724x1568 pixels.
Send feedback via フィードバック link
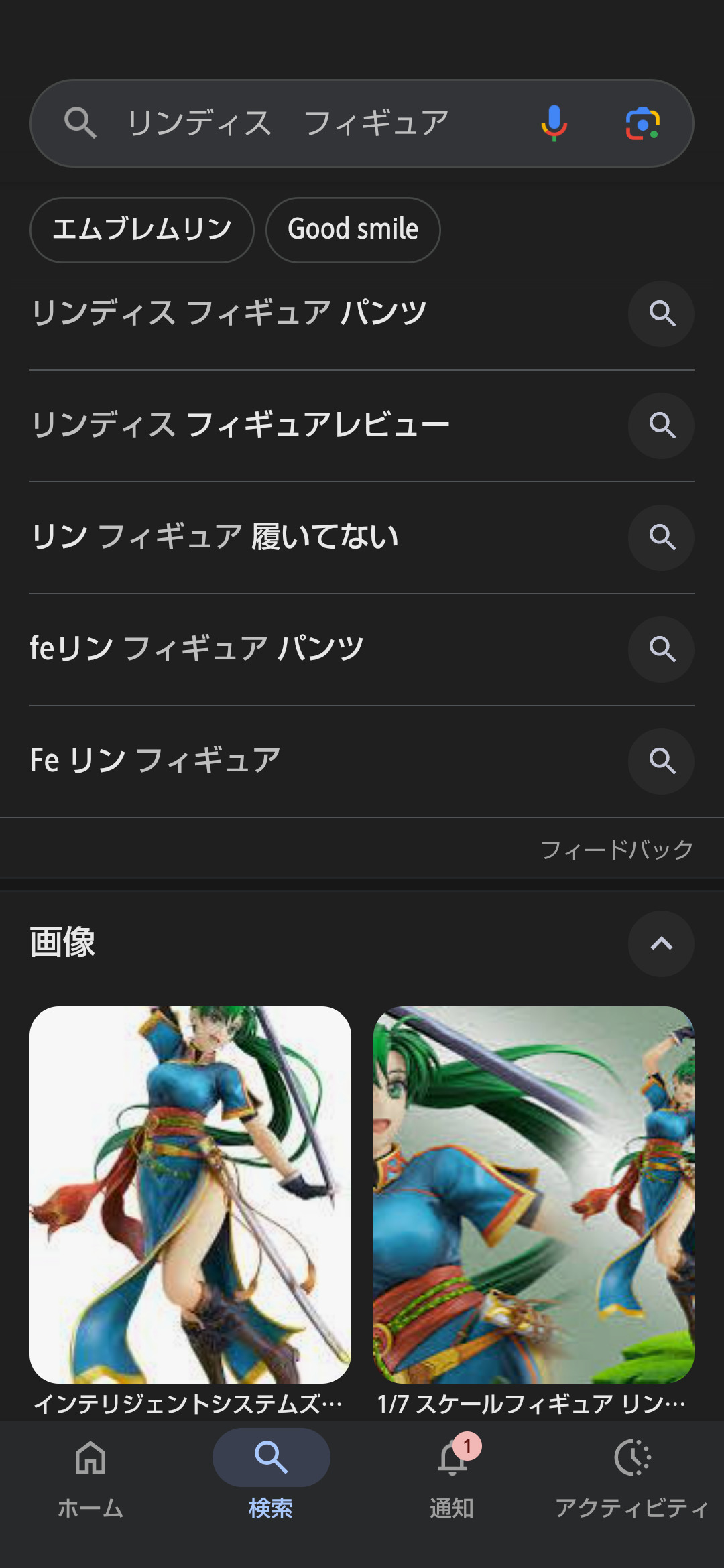pos(617,850)
